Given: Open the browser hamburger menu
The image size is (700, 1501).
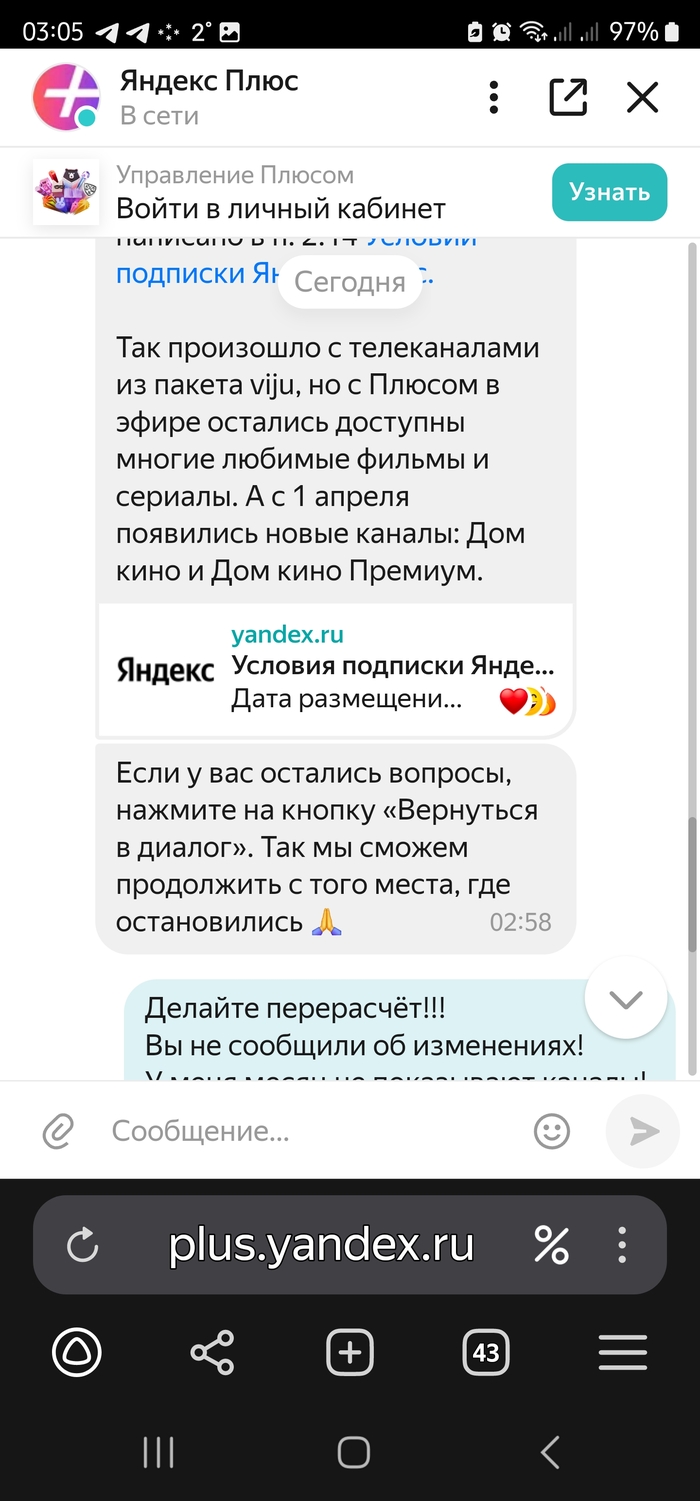Looking at the screenshot, I should [x=623, y=1353].
